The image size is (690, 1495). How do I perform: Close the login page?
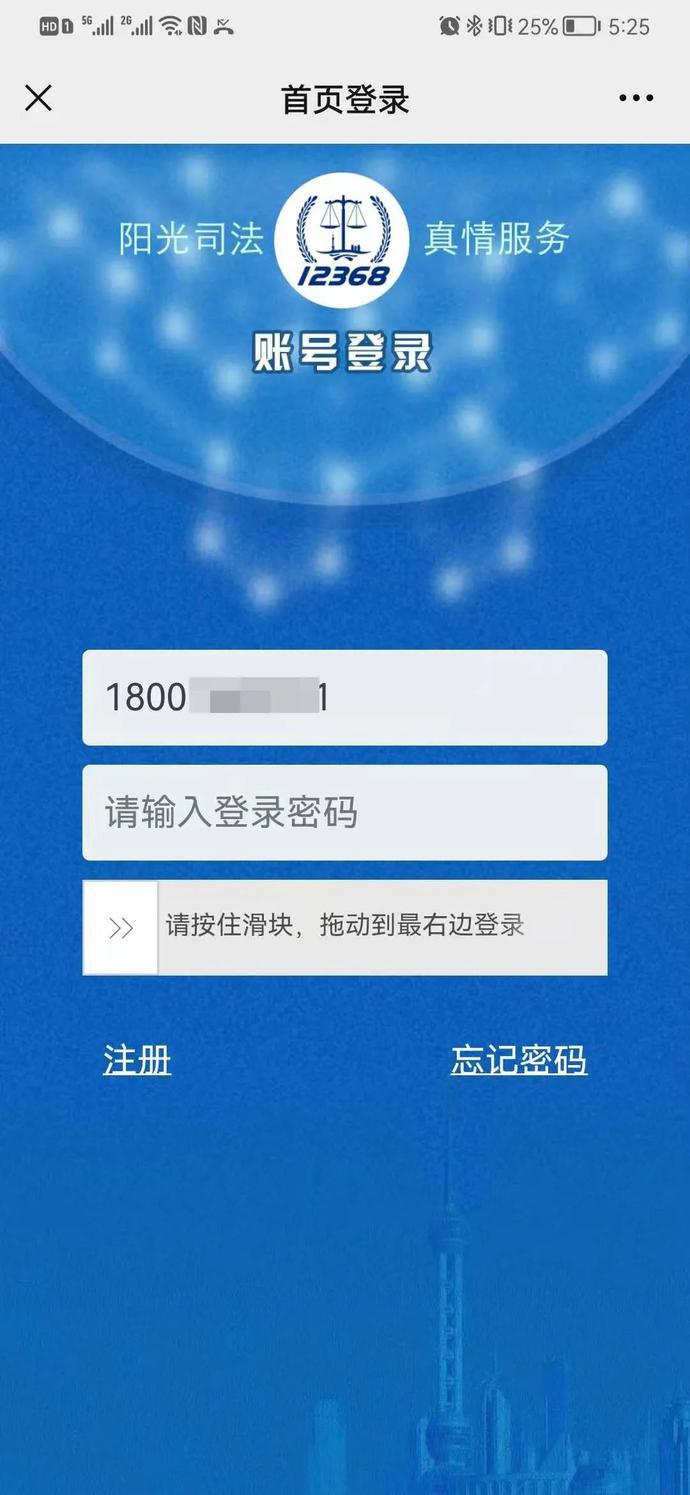click(x=38, y=98)
